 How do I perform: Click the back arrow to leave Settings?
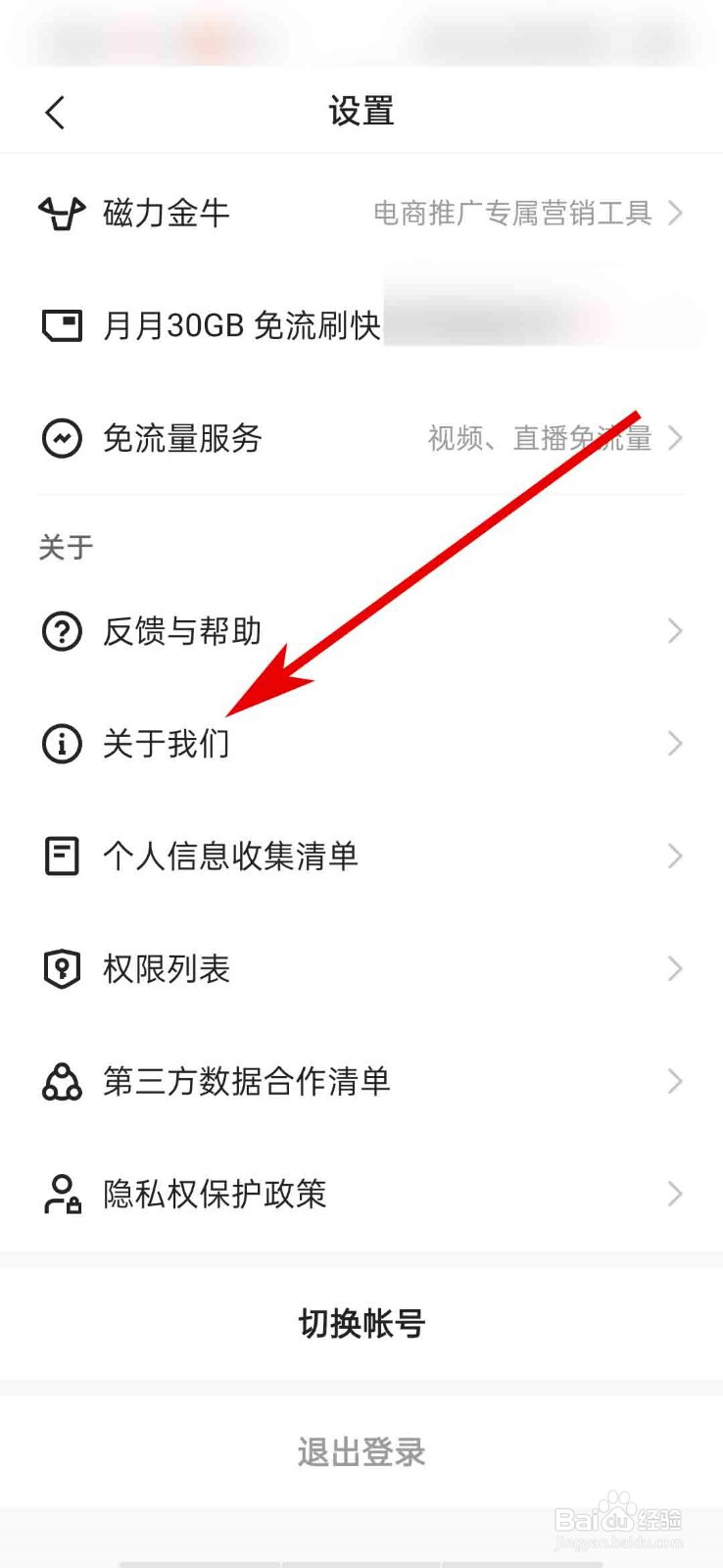coord(54,111)
